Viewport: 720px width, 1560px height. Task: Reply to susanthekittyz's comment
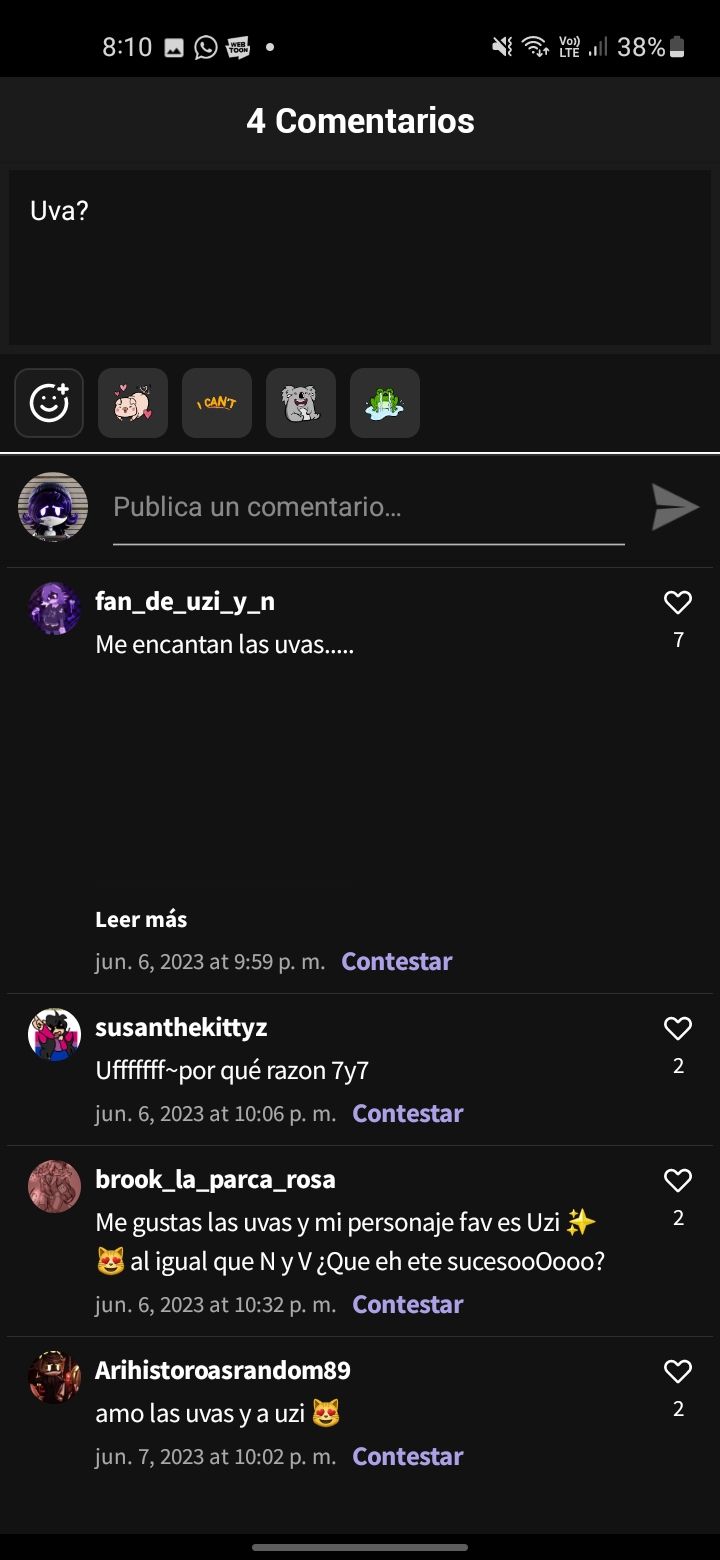click(x=408, y=1113)
